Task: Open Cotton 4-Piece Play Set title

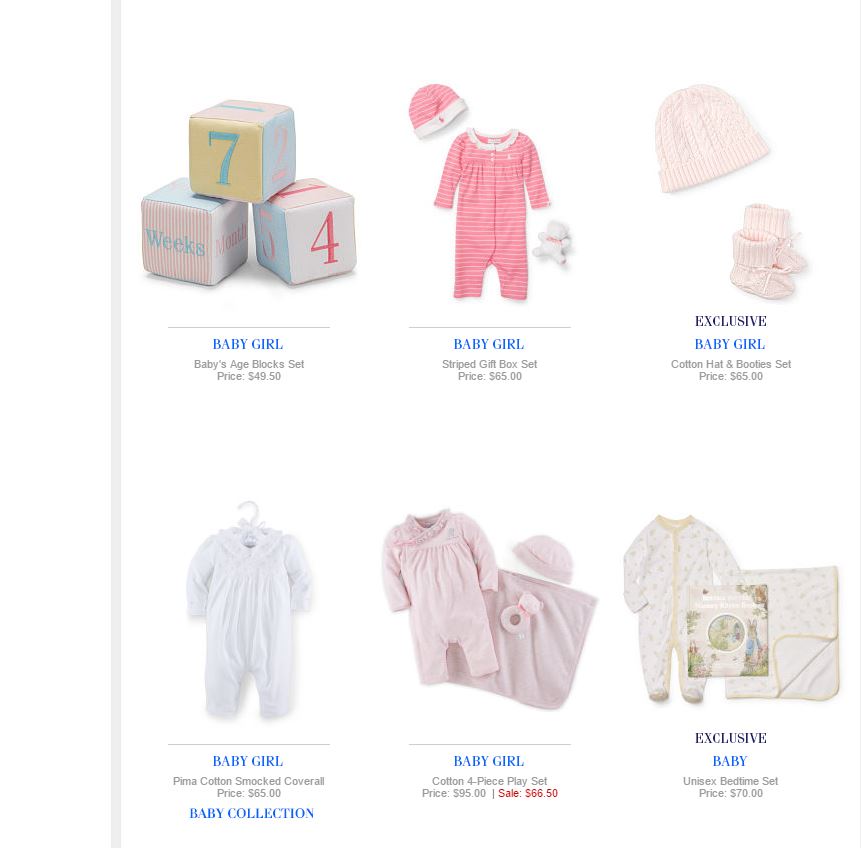Action: (489, 781)
